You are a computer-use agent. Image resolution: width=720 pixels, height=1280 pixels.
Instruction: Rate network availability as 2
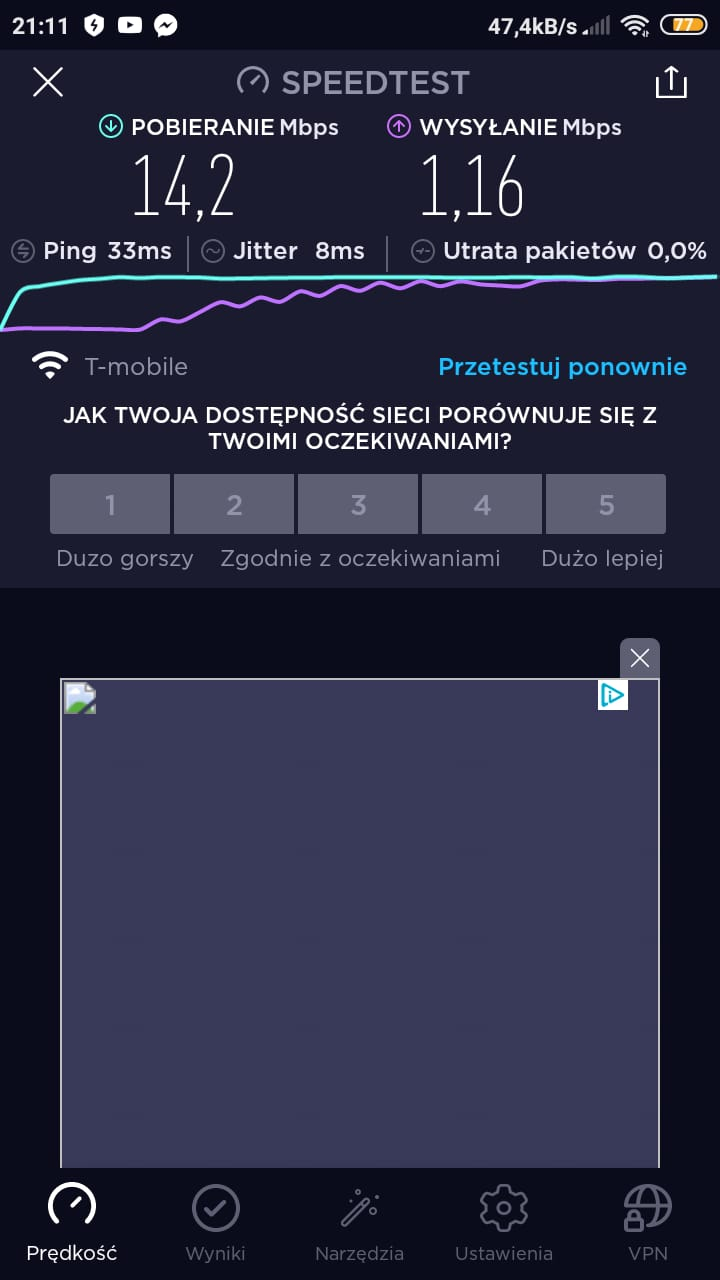[x=234, y=504]
